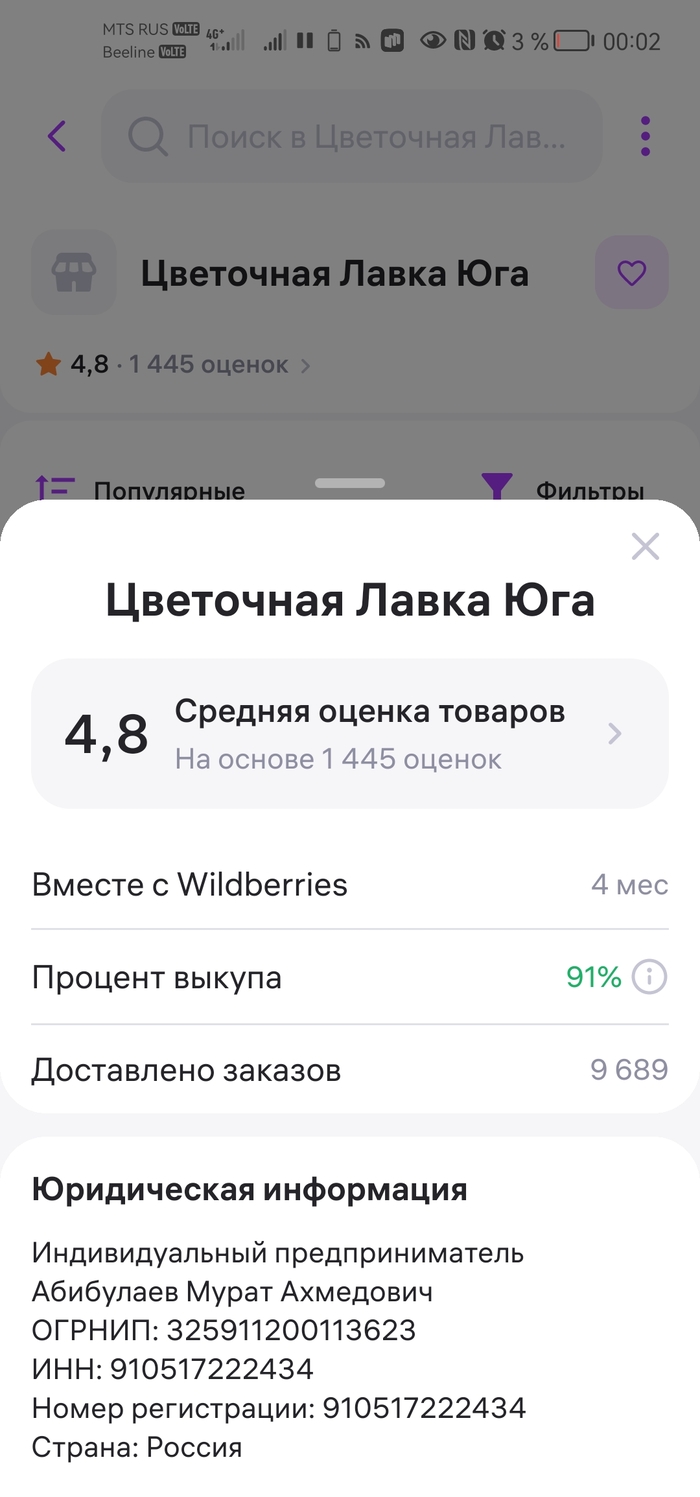Open the three-dot overflow menu

tap(645, 136)
